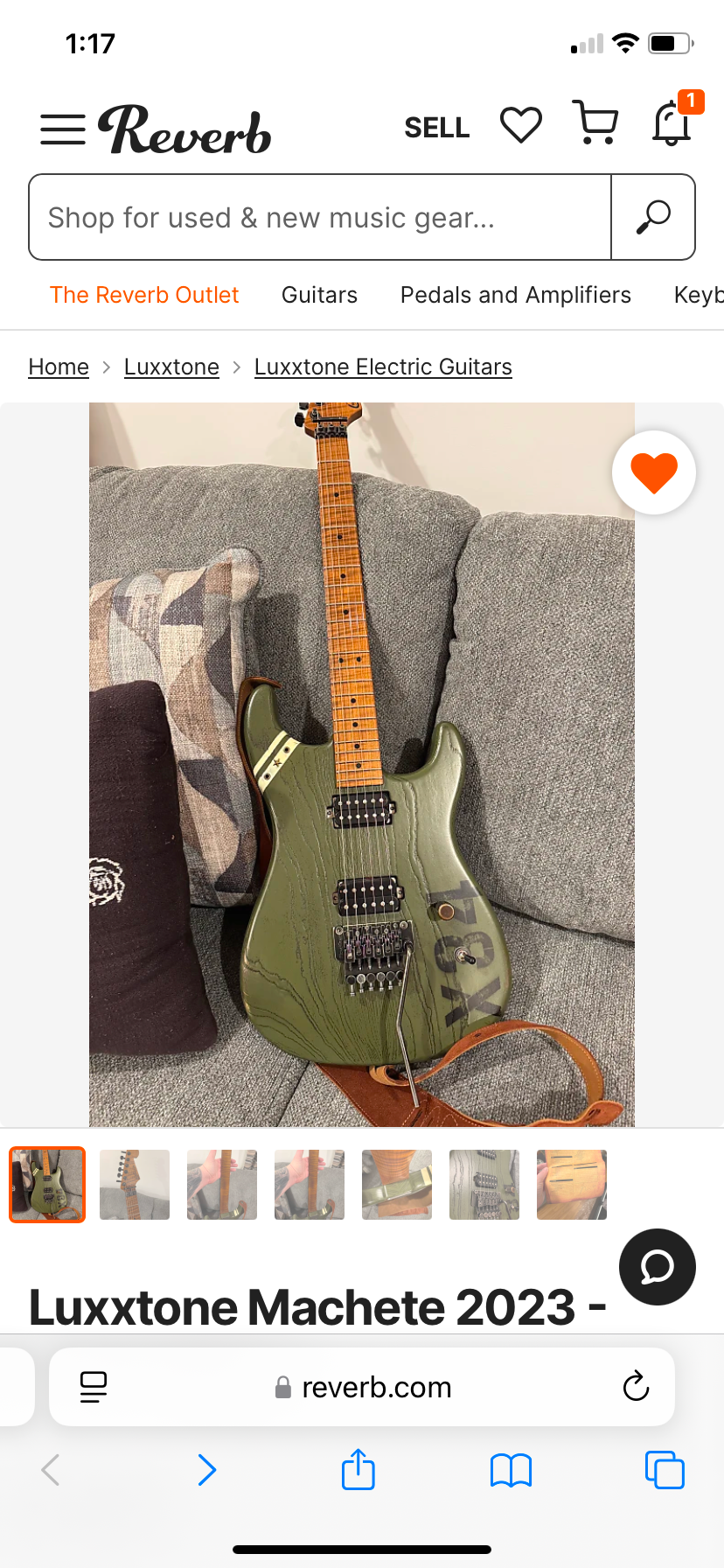Open the Luxxtone breadcrumb link
Screen dimensions: 724x1568
tap(171, 367)
